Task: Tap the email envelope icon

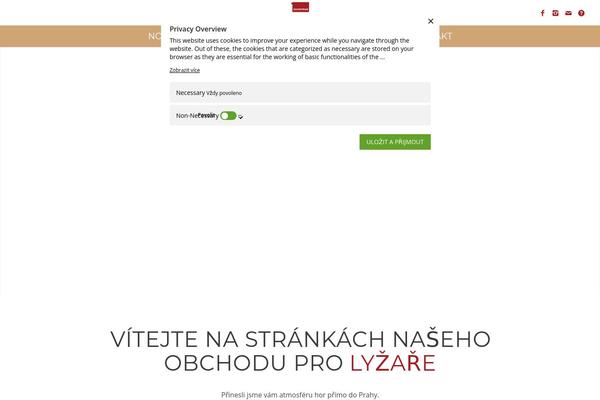Action: pos(568,13)
